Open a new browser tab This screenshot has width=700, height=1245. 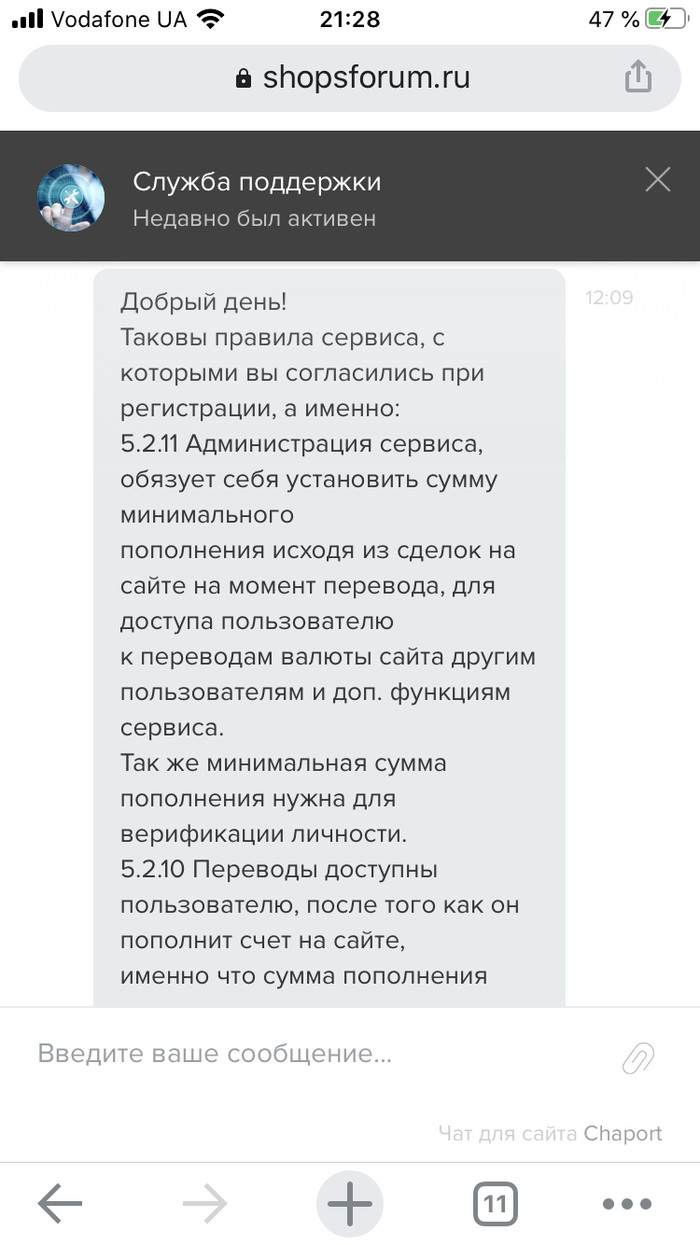coord(349,1204)
